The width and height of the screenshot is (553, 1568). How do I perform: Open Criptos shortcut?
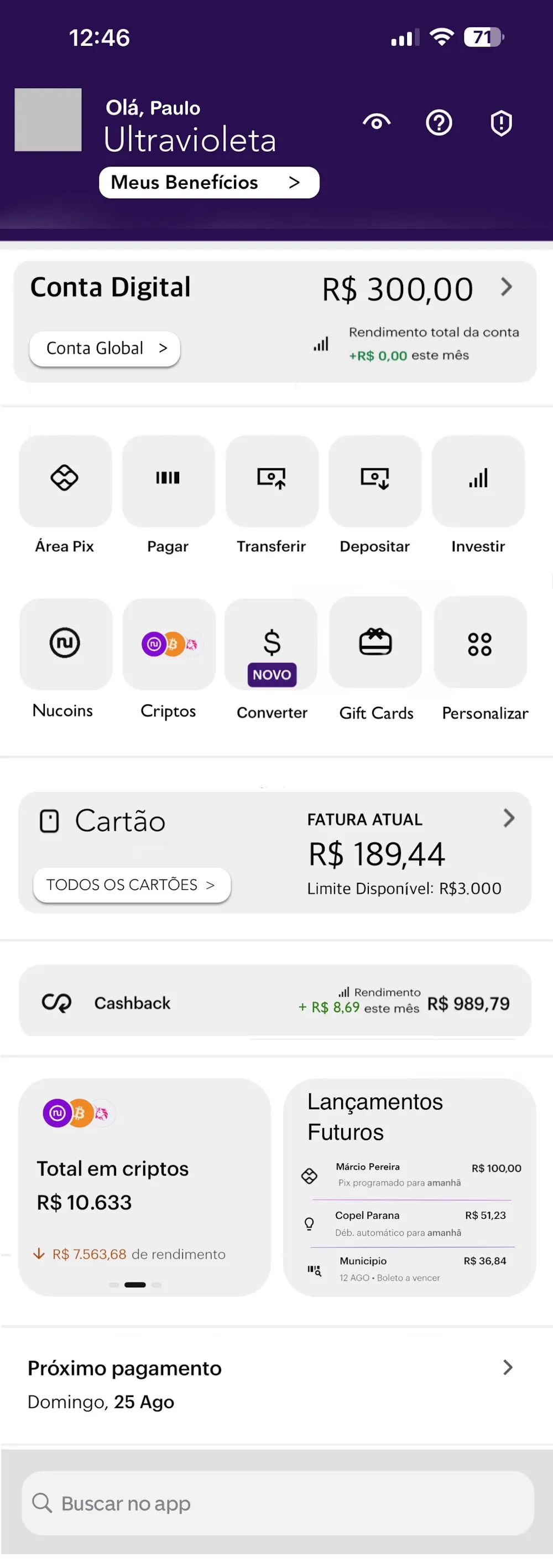169,644
